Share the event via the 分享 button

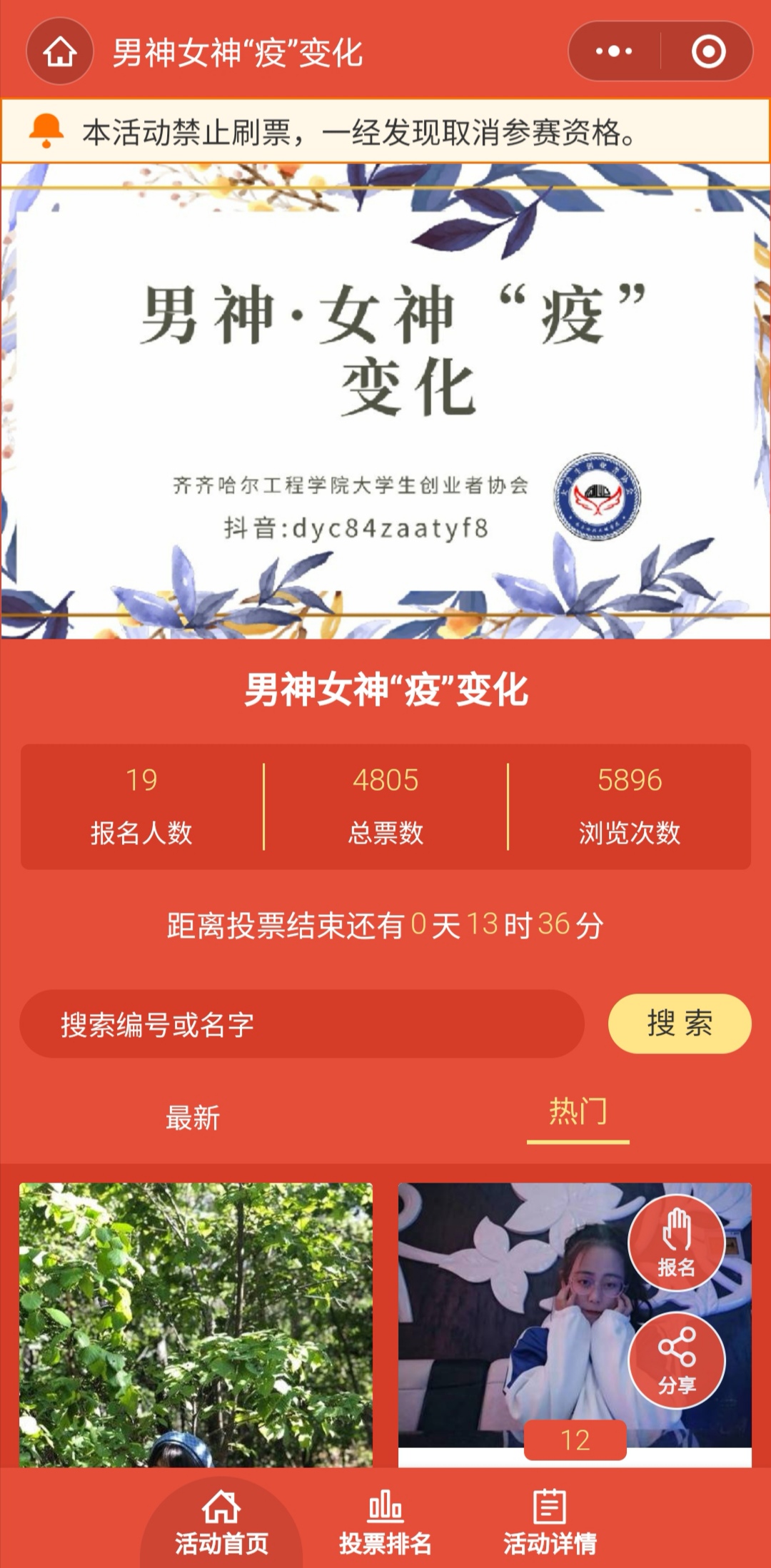pyautogui.click(x=676, y=1360)
